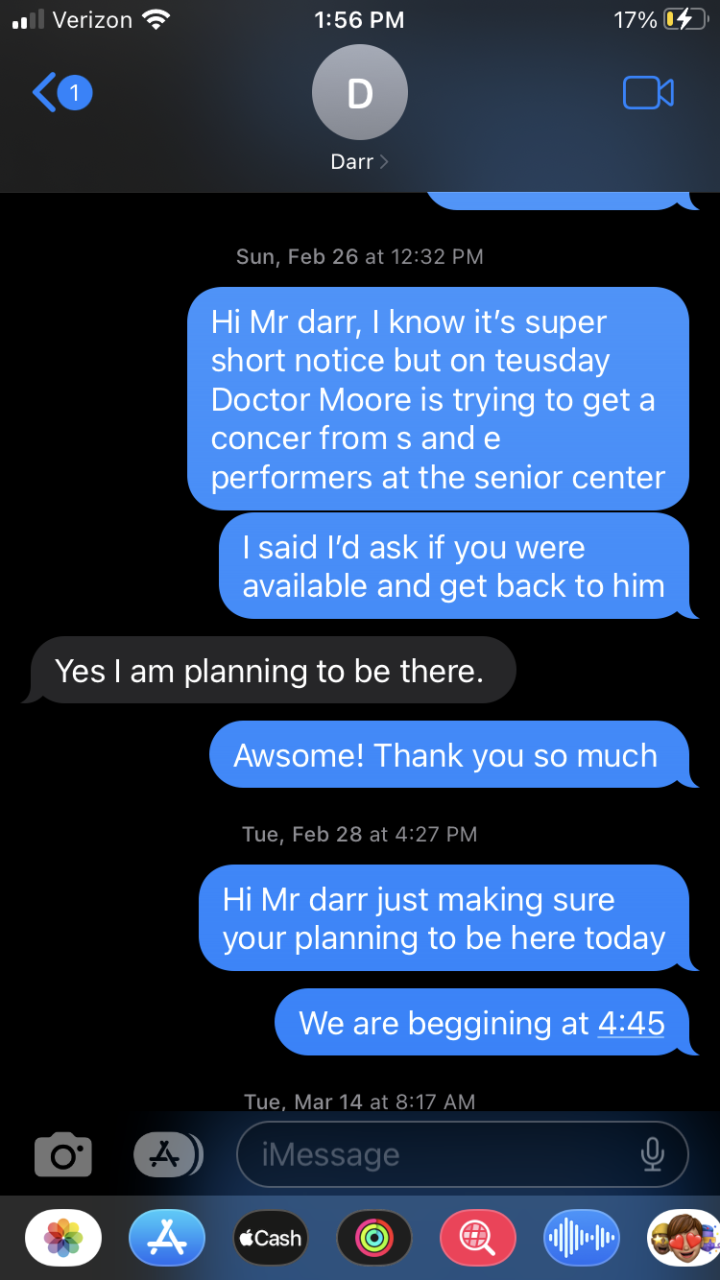
Task: Send money with Apple Cash
Action: point(270,1238)
